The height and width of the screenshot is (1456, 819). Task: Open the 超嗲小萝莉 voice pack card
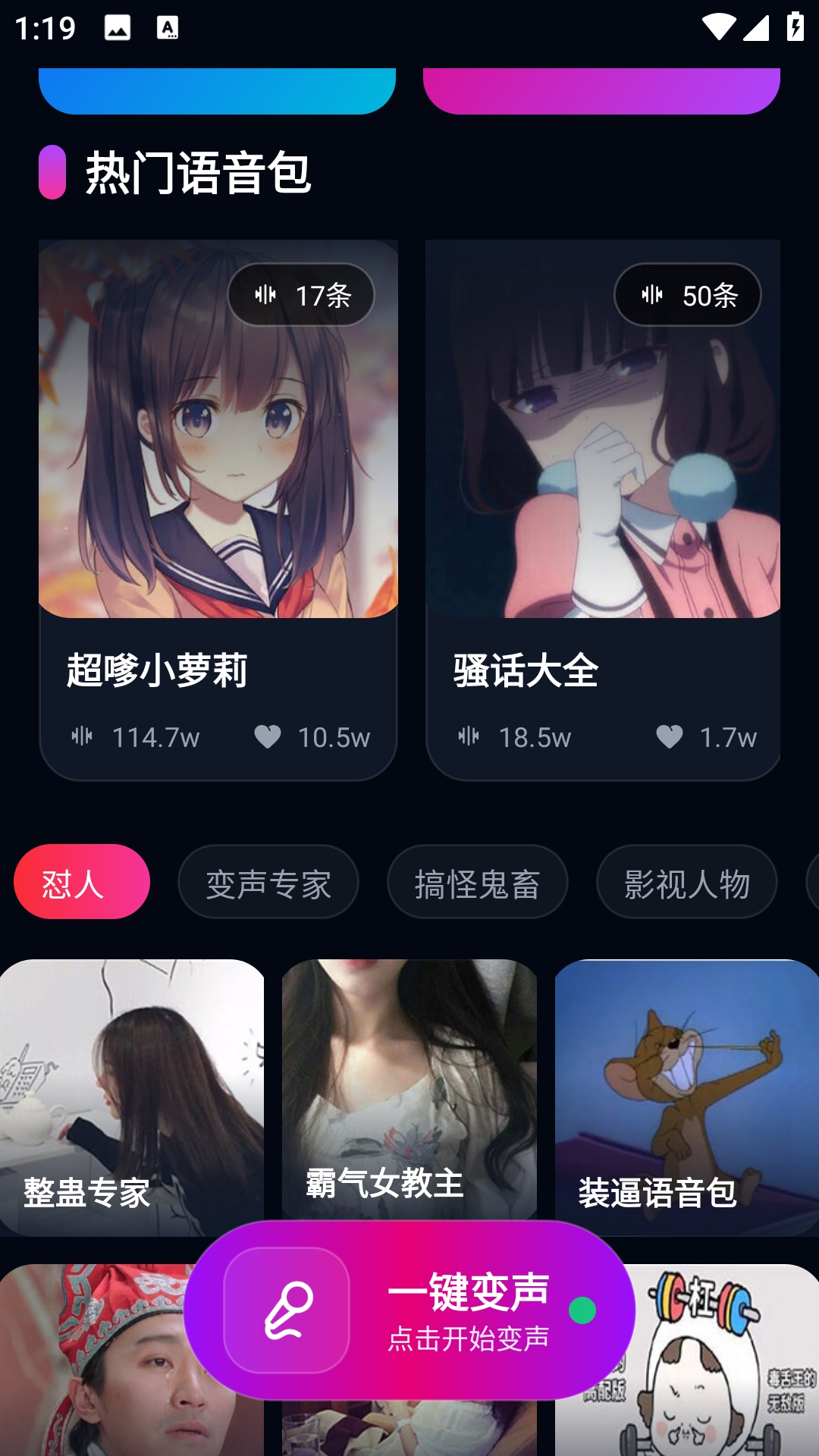point(218,510)
